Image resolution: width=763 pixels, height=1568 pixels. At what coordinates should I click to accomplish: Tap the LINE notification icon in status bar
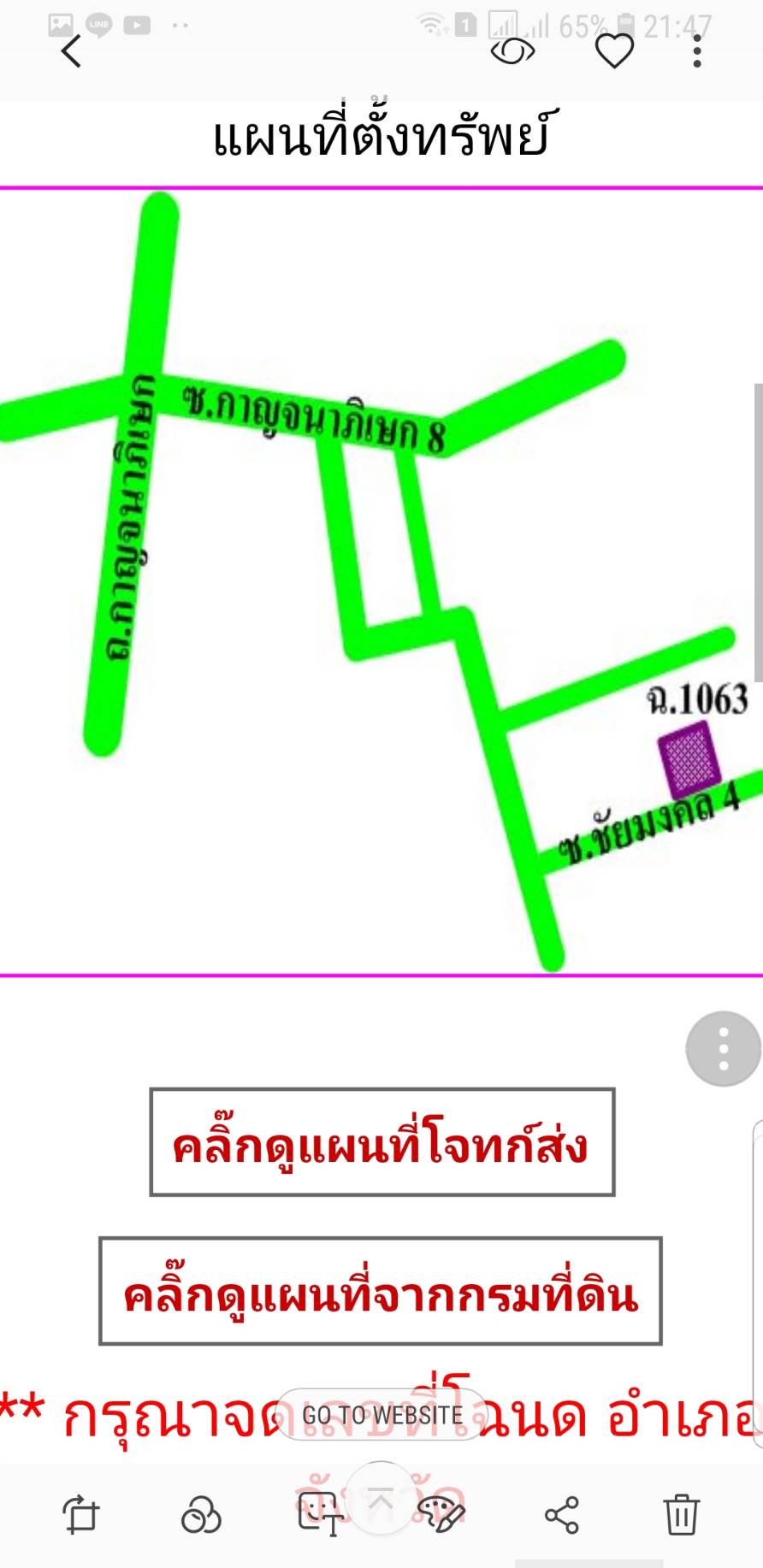[97, 22]
